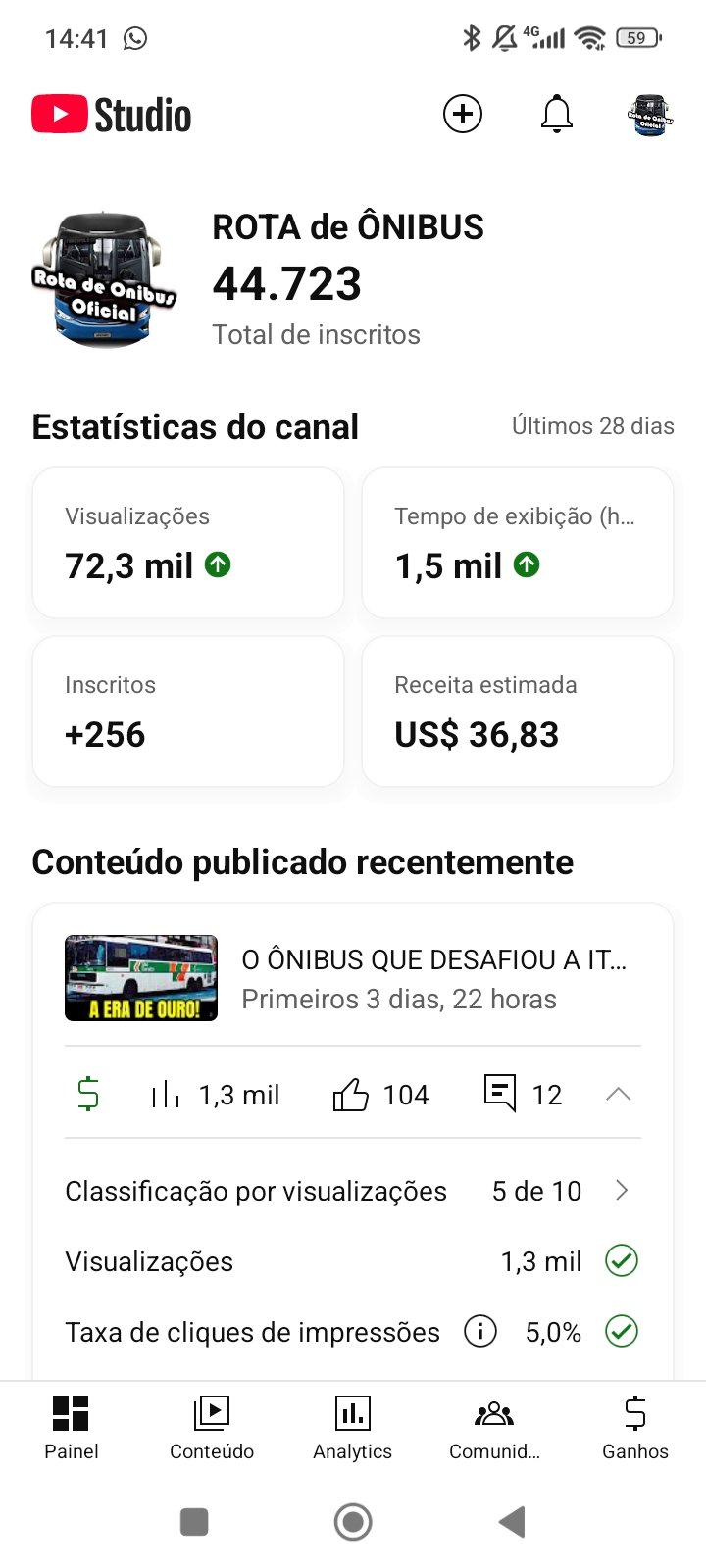This screenshot has height=1568, width=706.
Task: Collapse the recent video details chevron
Action: tap(619, 1094)
